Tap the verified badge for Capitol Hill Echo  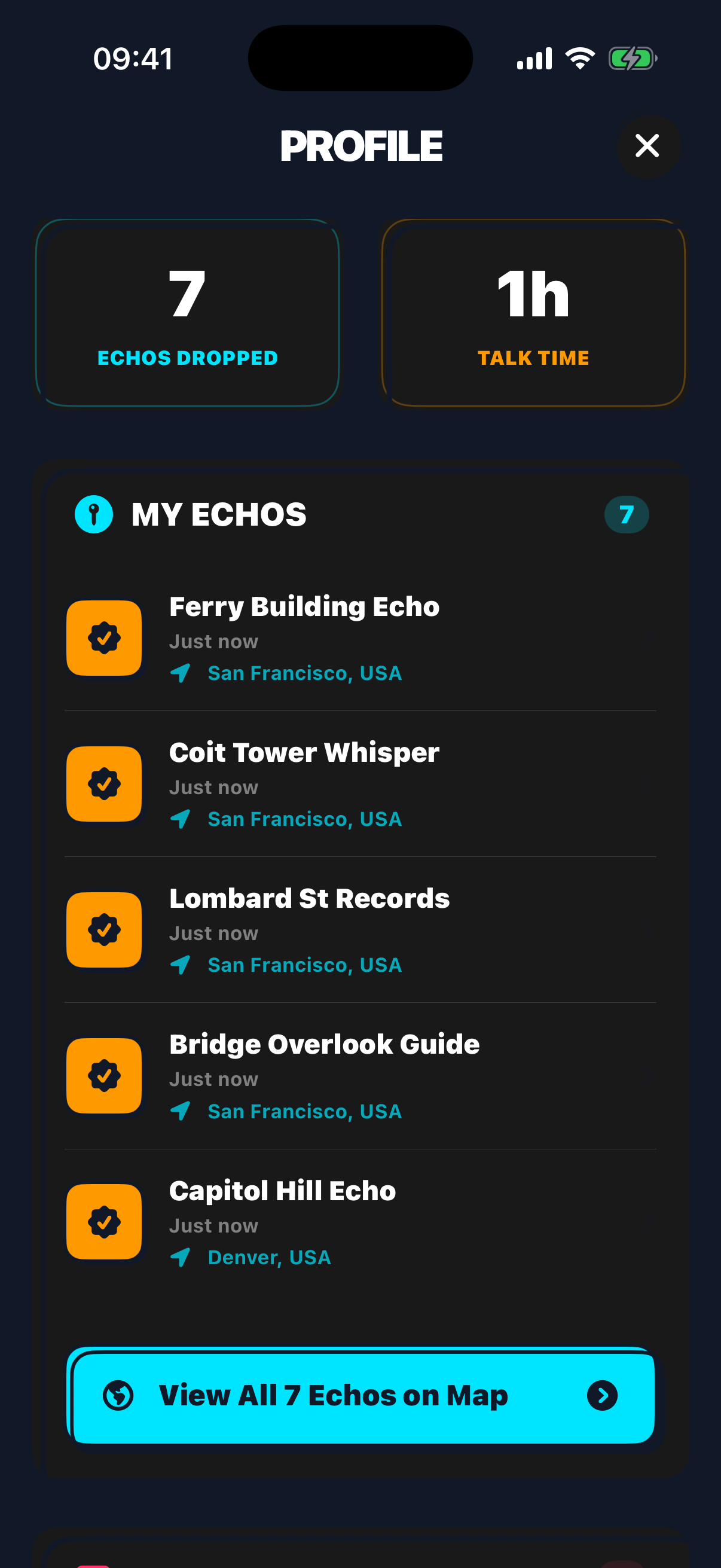[x=103, y=1222]
